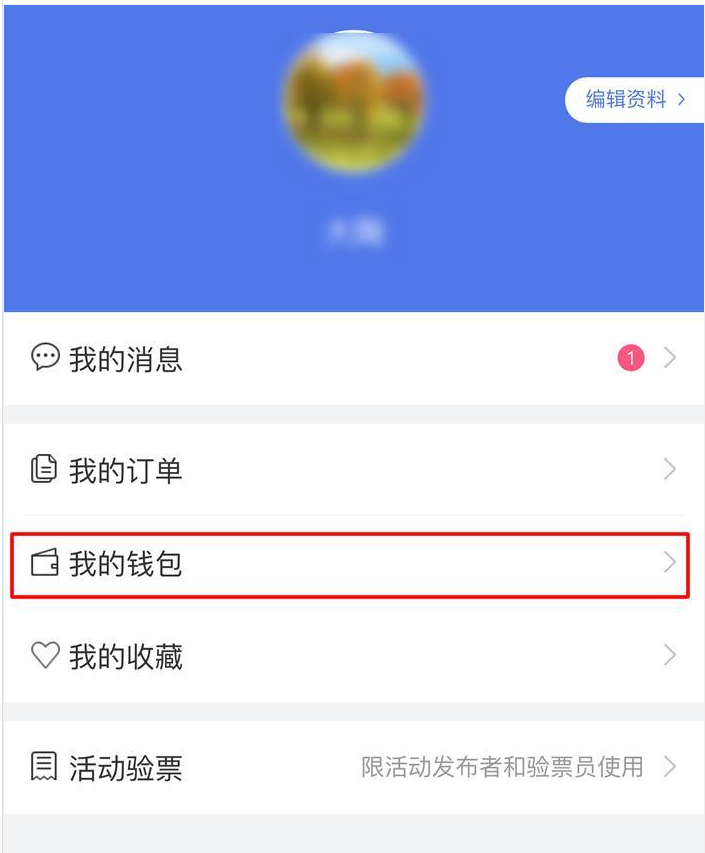The height and width of the screenshot is (853, 705).
Task: View 我的订单 orders
Action: pos(352,470)
